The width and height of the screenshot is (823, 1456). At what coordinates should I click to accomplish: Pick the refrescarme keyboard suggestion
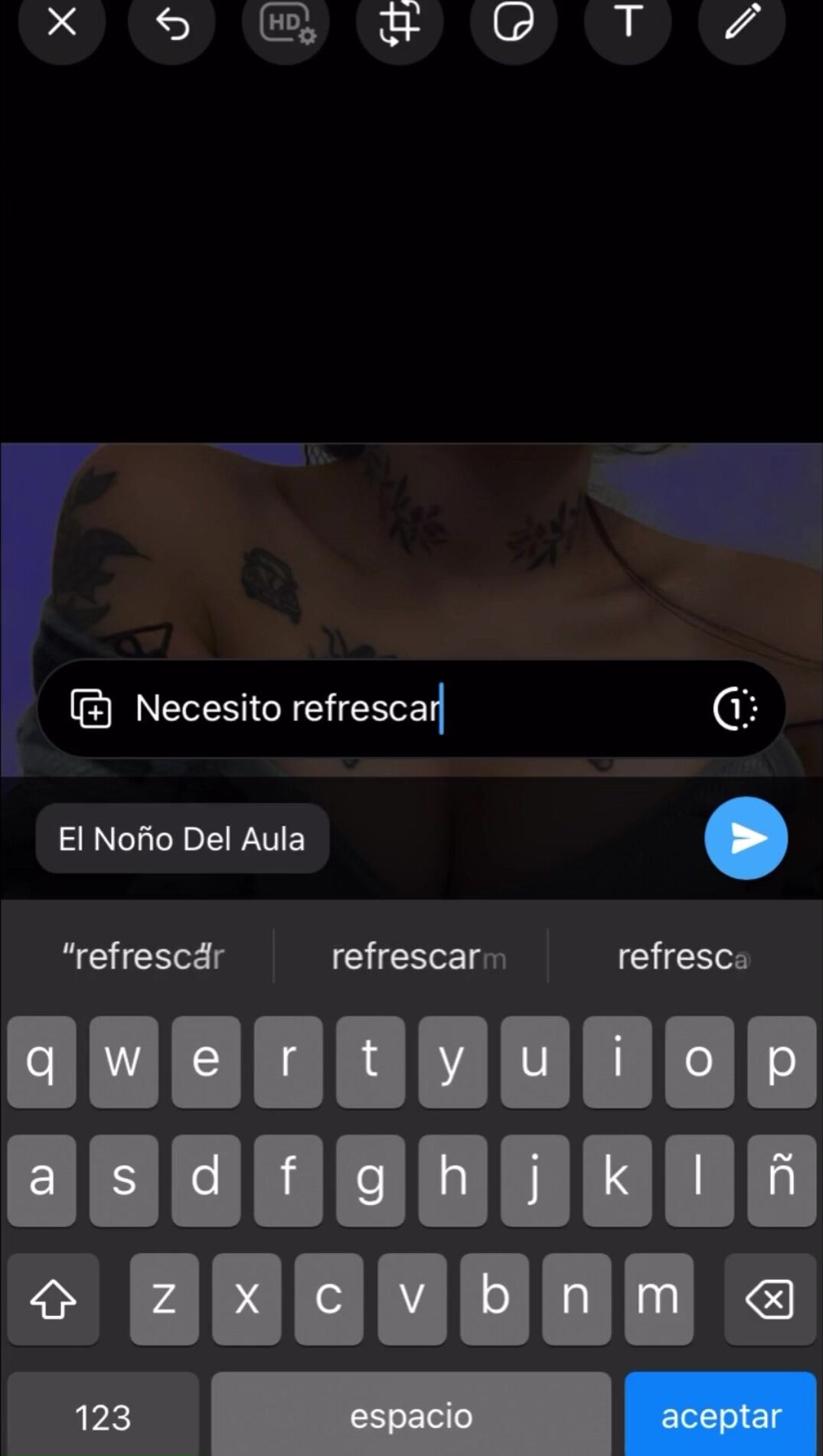(x=417, y=957)
